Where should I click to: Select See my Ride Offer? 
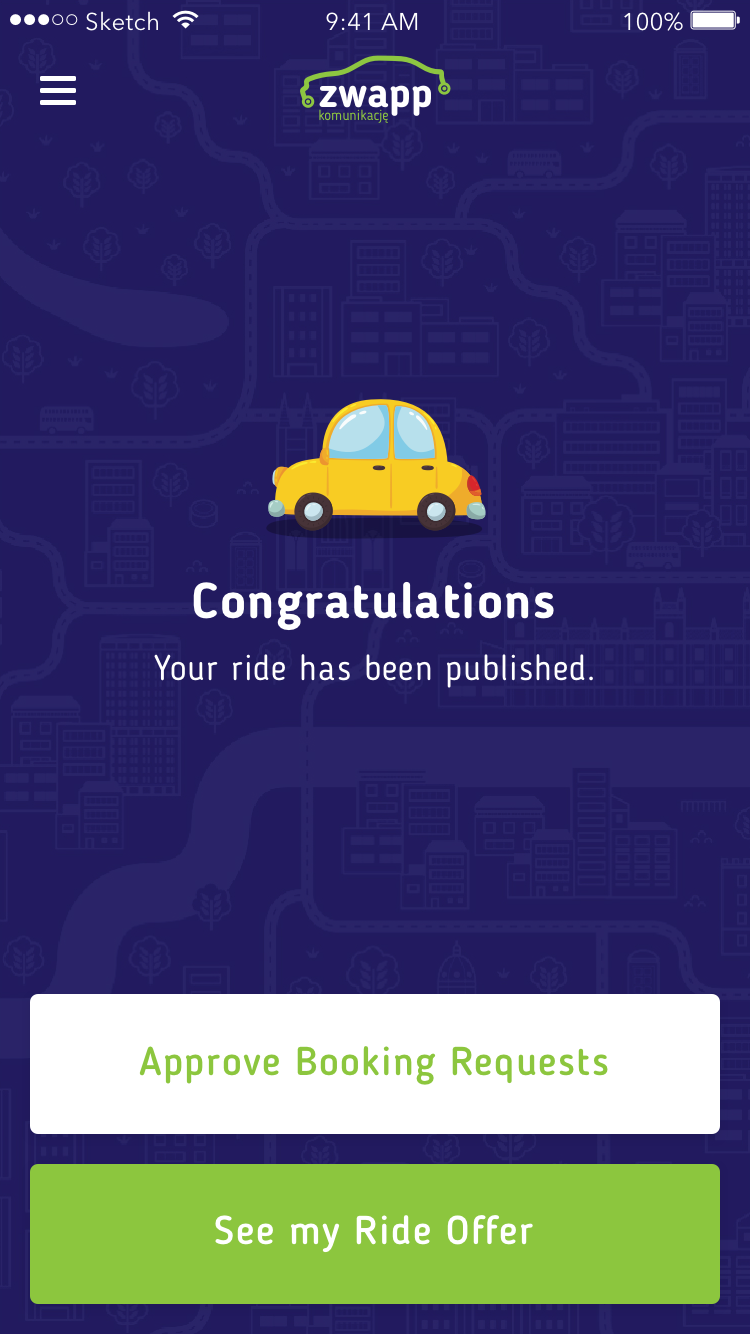click(x=374, y=1233)
